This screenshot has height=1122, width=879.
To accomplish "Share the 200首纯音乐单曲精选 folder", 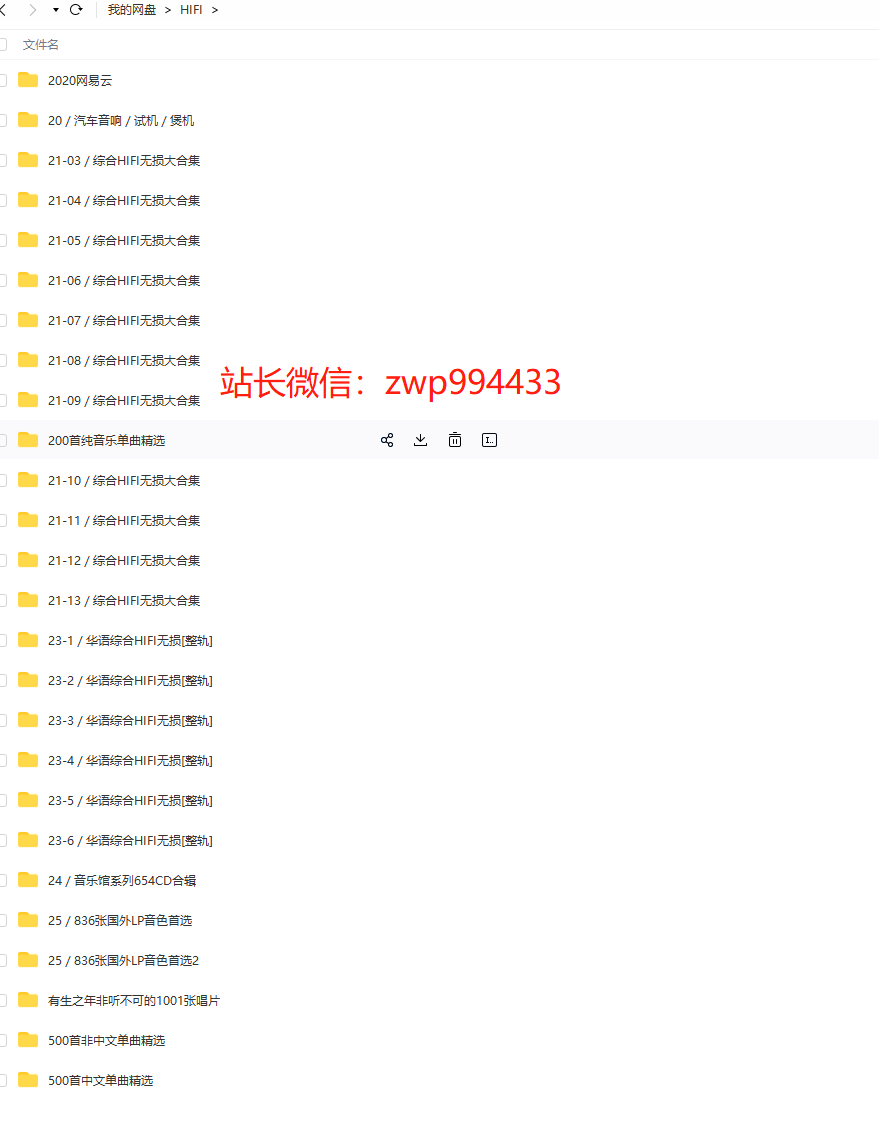I will pyautogui.click(x=387, y=440).
